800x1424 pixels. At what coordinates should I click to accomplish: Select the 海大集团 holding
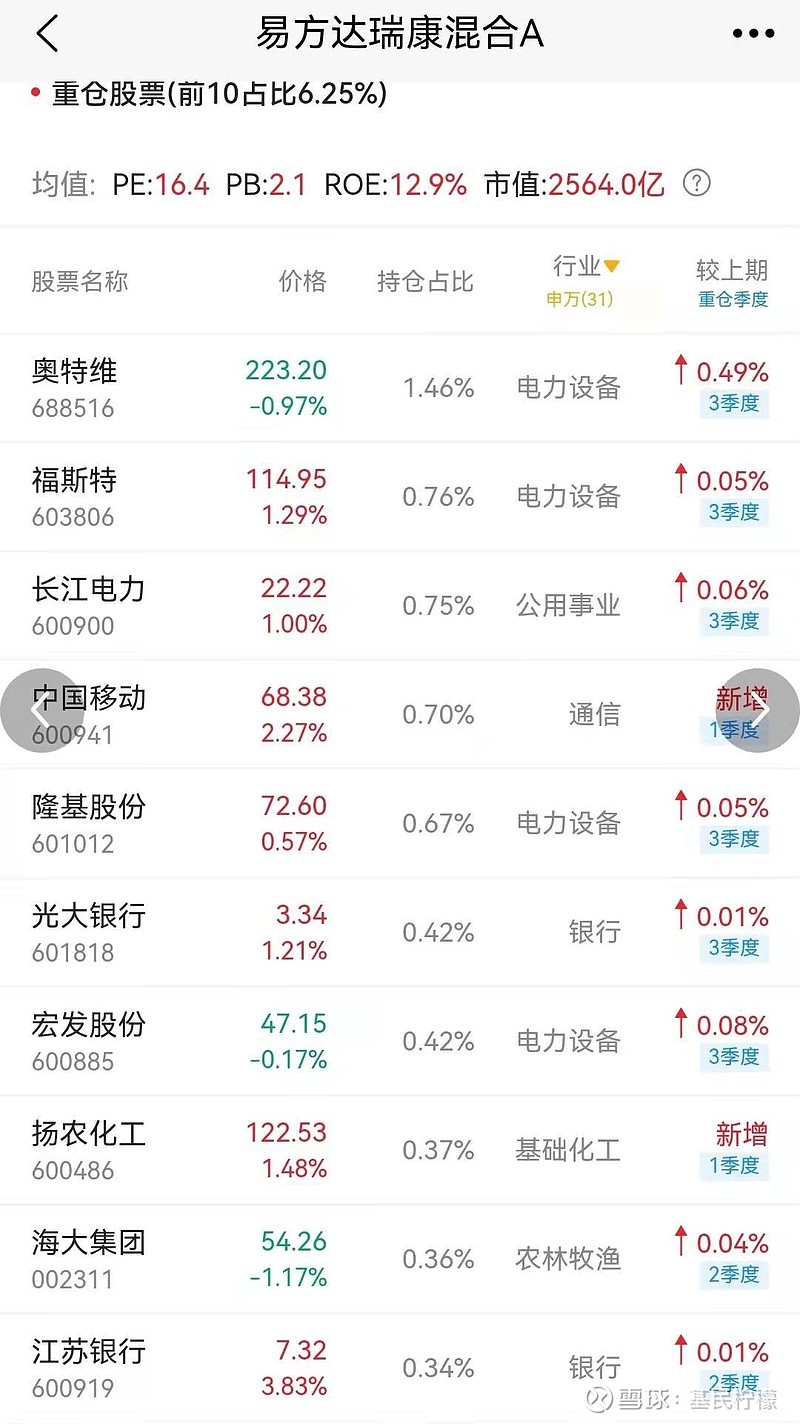400,1260
